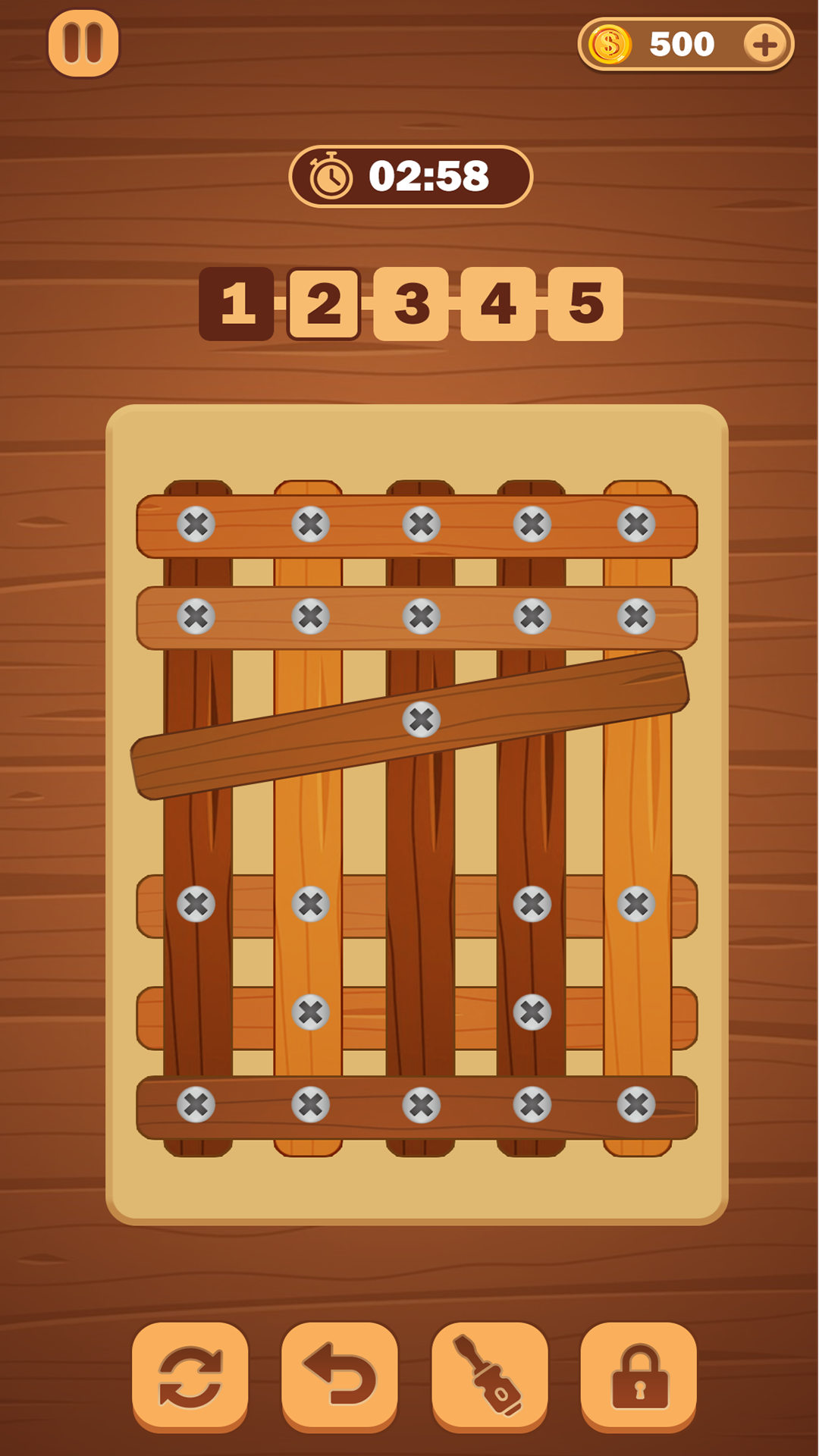Pause the game
Image resolution: width=819 pixels, height=1456 pixels.
pyautogui.click(x=83, y=43)
